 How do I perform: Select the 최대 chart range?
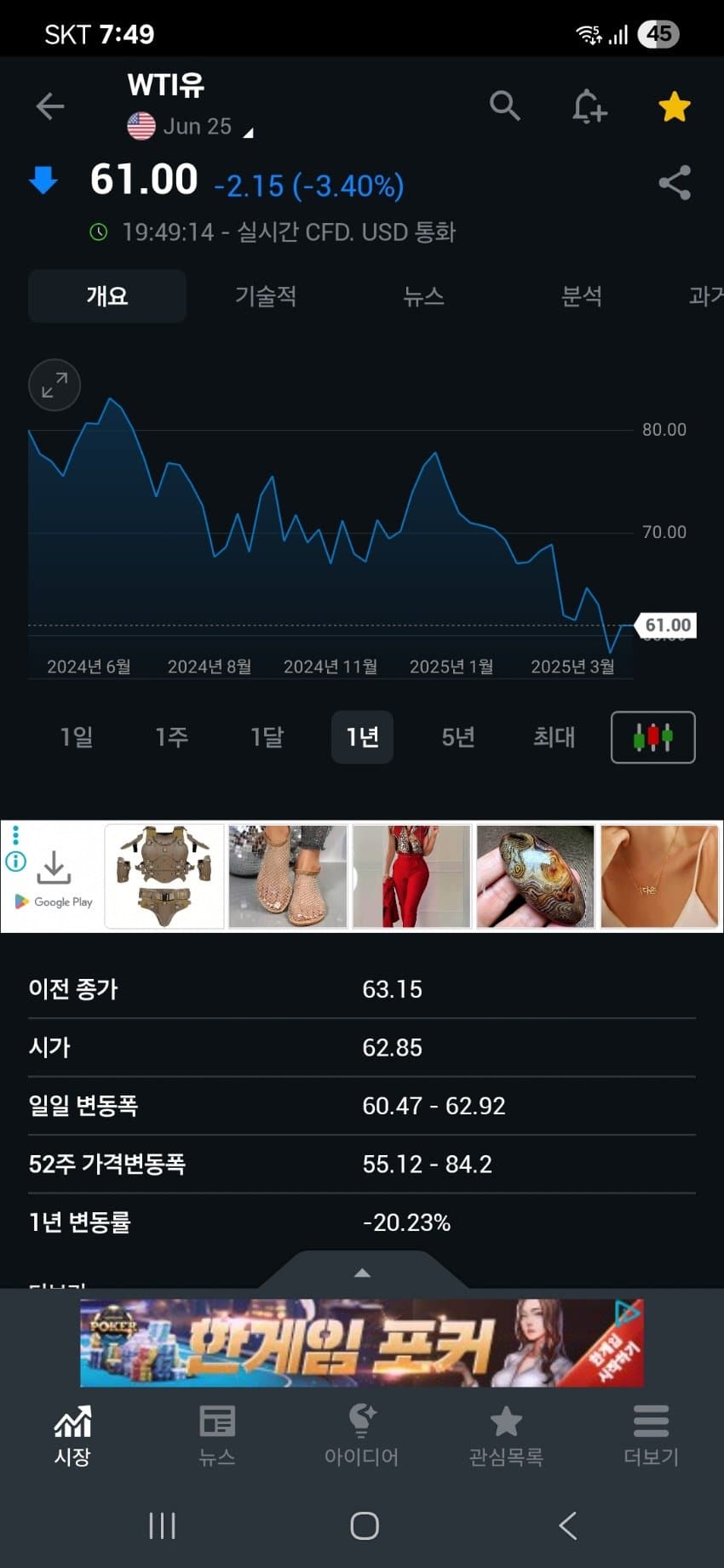554,736
